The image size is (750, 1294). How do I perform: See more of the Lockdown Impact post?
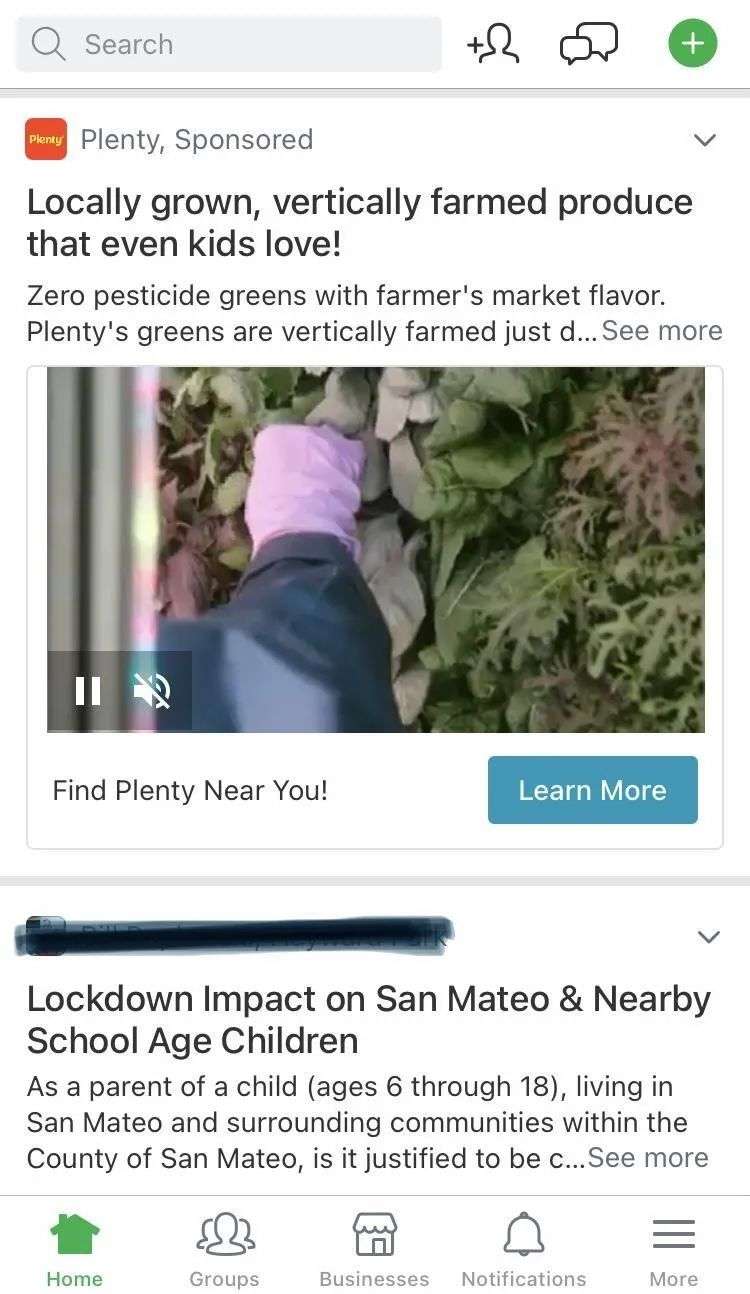648,1158
